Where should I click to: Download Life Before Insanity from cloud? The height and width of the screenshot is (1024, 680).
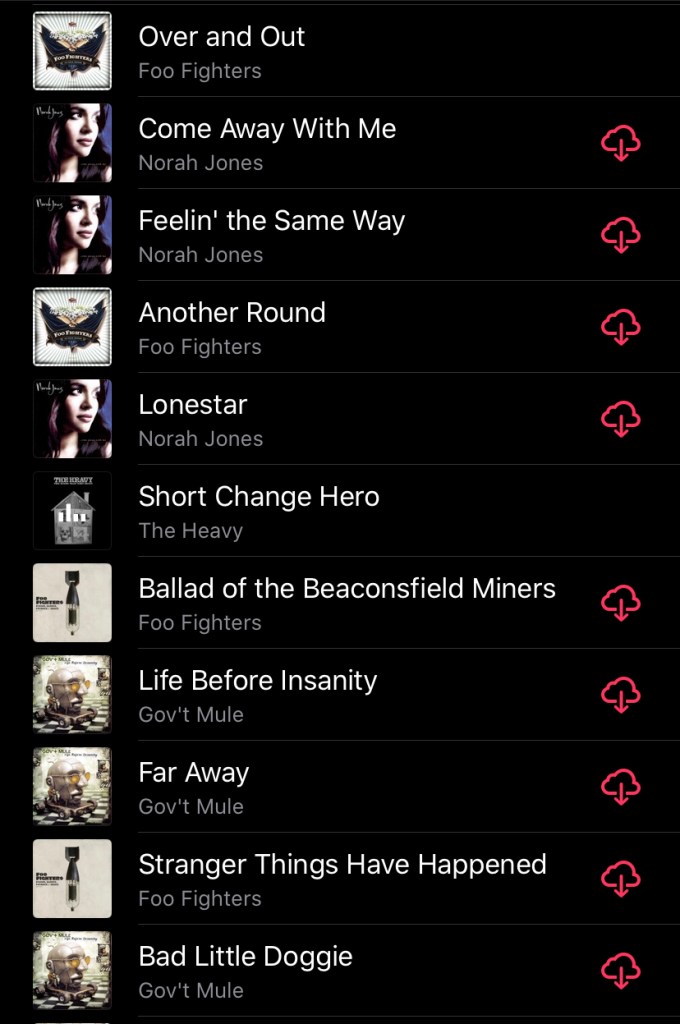pyautogui.click(x=620, y=695)
